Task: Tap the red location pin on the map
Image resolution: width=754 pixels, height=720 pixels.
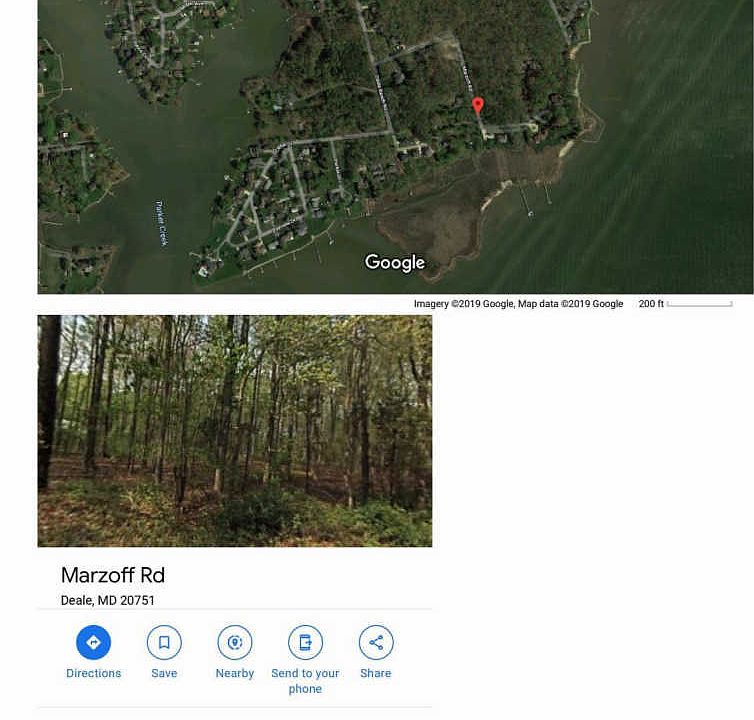Action: [x=478, y=106]
